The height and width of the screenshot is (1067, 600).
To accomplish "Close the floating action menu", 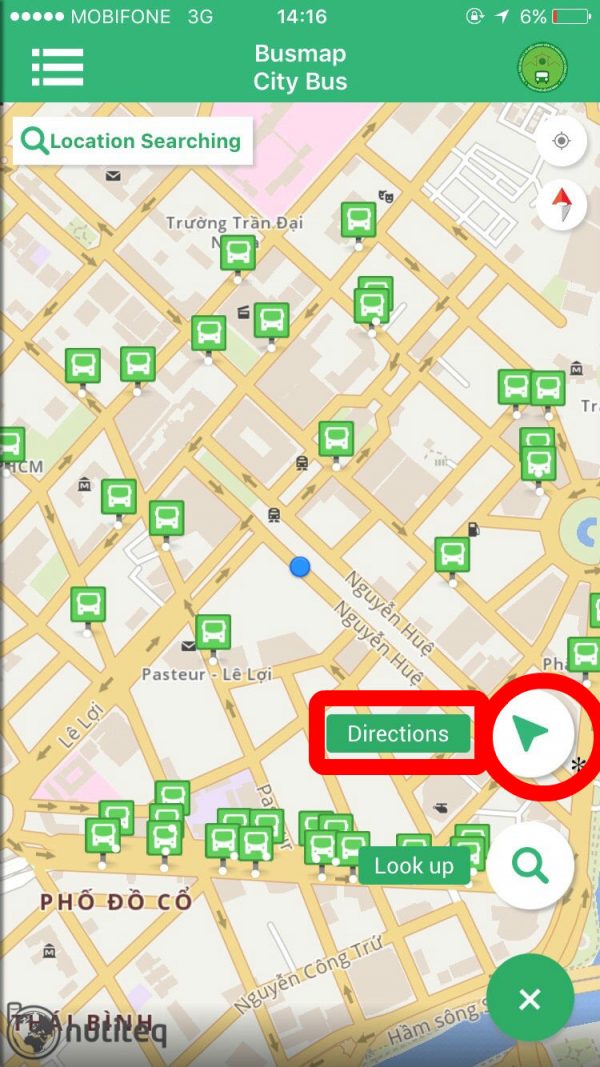I will pyautogui.click(x=530, y=998).
